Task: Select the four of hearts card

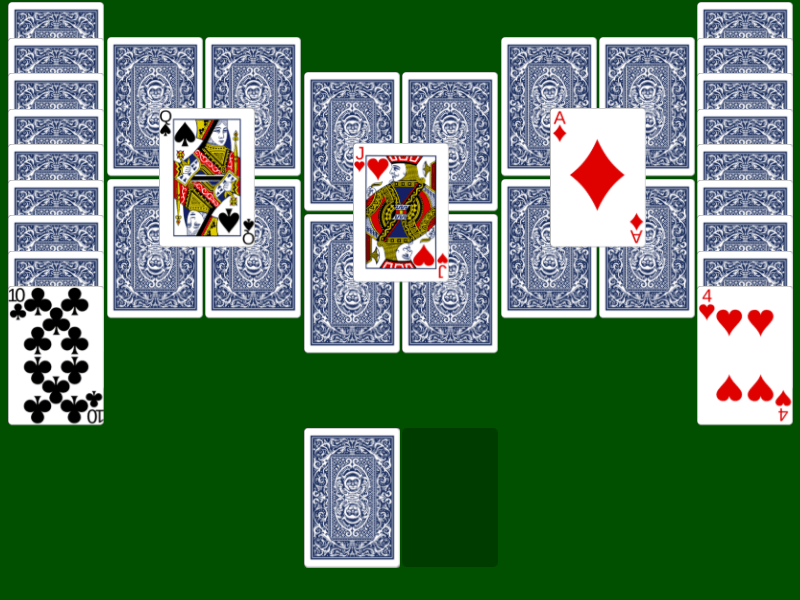Action: click(x=744, y=356)
